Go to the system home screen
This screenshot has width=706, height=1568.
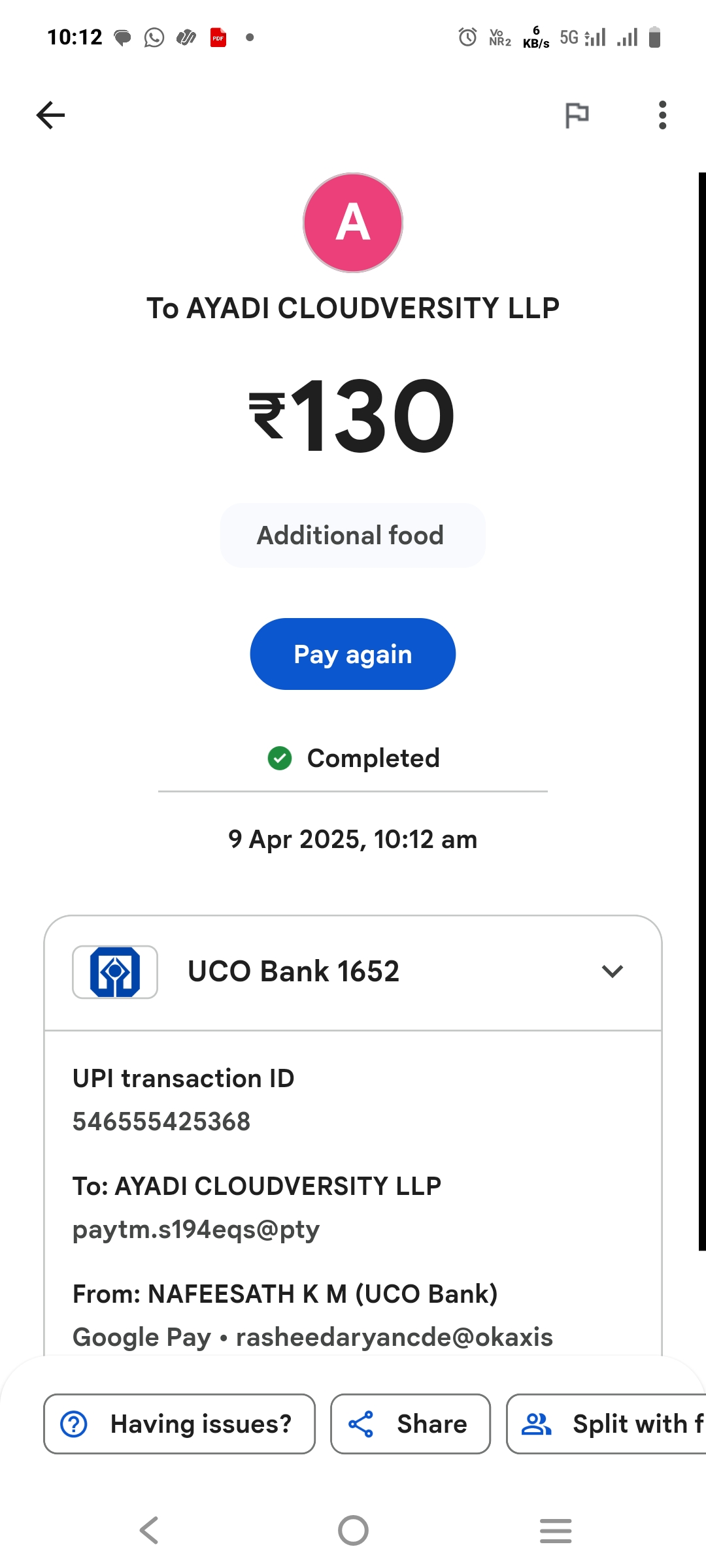click(x=353, y=1530)
